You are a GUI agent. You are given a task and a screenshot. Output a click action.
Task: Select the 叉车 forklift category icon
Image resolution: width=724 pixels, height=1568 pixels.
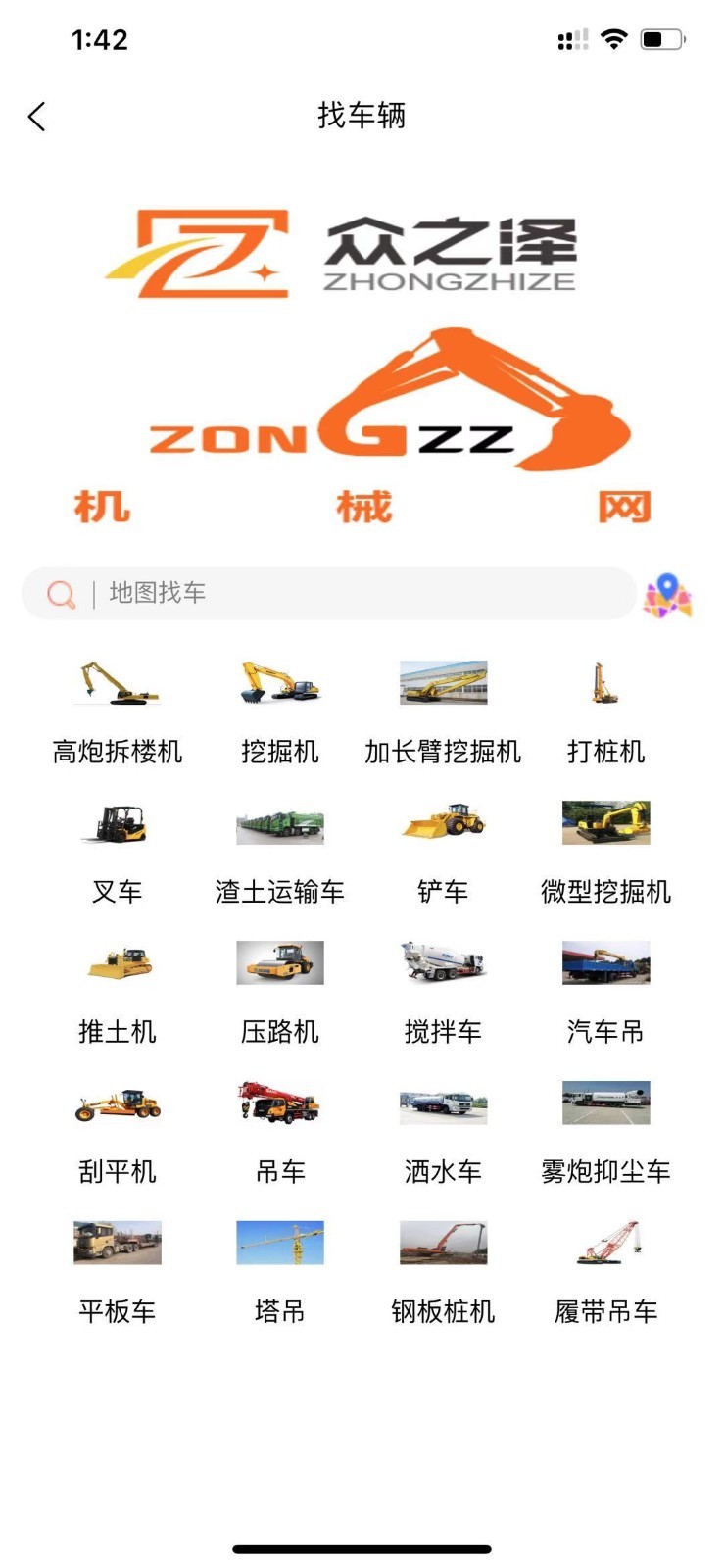[118, 823]
